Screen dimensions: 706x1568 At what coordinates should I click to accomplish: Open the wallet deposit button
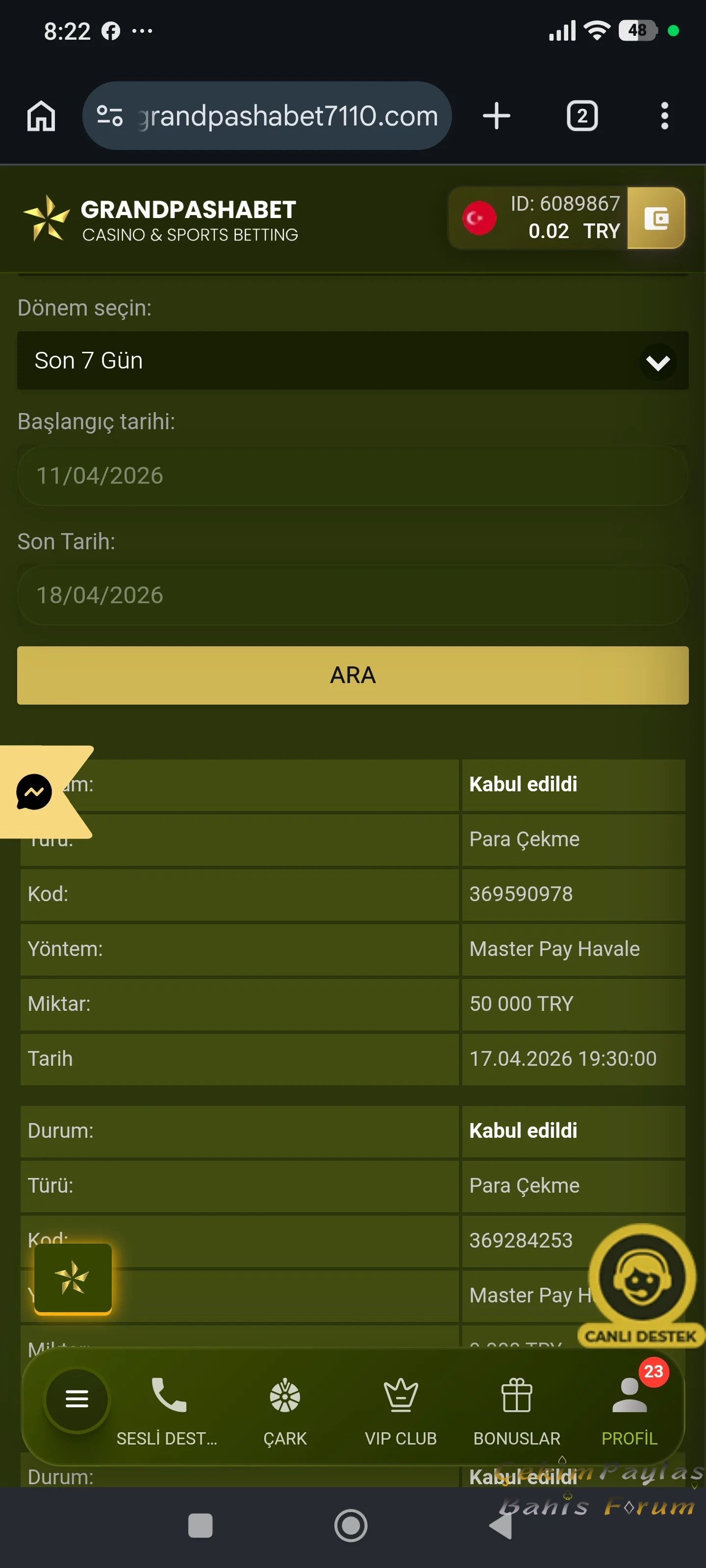coord(656,218)
